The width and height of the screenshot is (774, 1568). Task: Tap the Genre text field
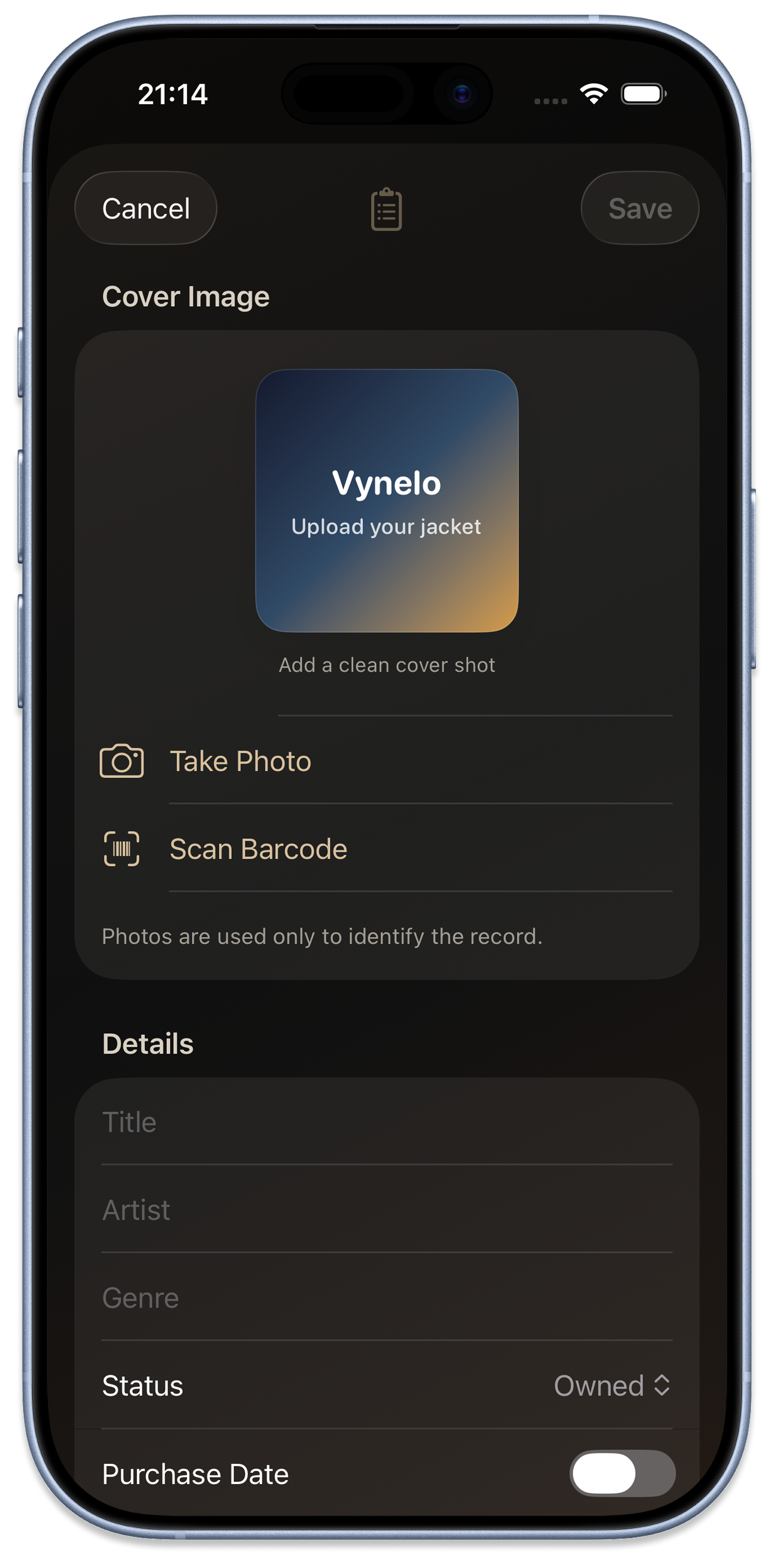tap(386, 1297)
